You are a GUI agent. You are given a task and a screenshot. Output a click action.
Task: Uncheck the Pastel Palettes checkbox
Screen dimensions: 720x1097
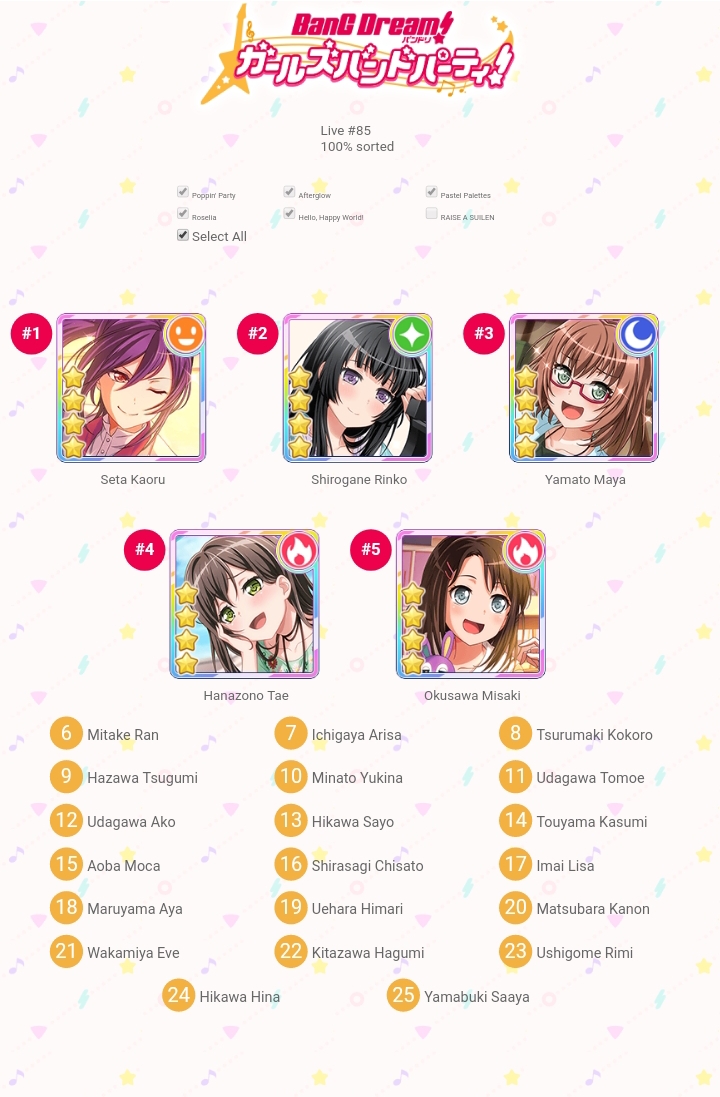tap(432, 192)
